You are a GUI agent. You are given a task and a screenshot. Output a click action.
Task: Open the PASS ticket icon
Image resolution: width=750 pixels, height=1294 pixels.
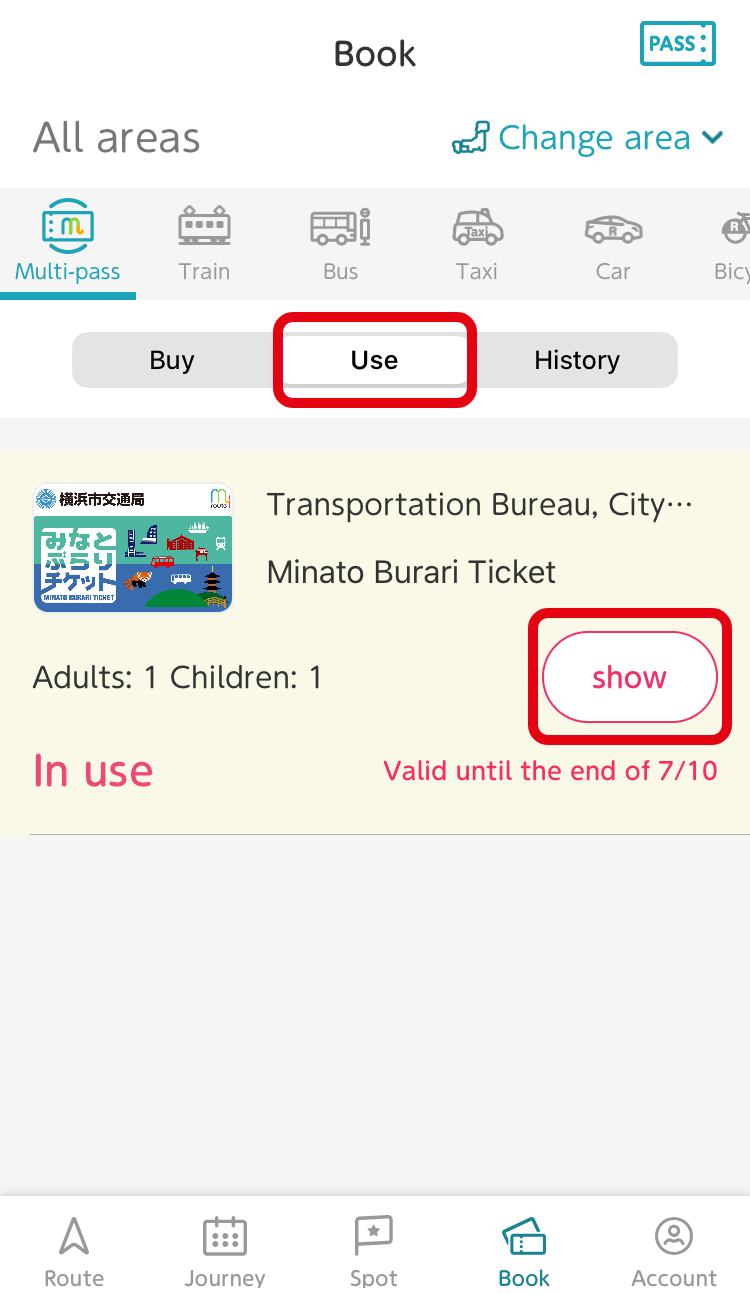[x=677, y=44]
